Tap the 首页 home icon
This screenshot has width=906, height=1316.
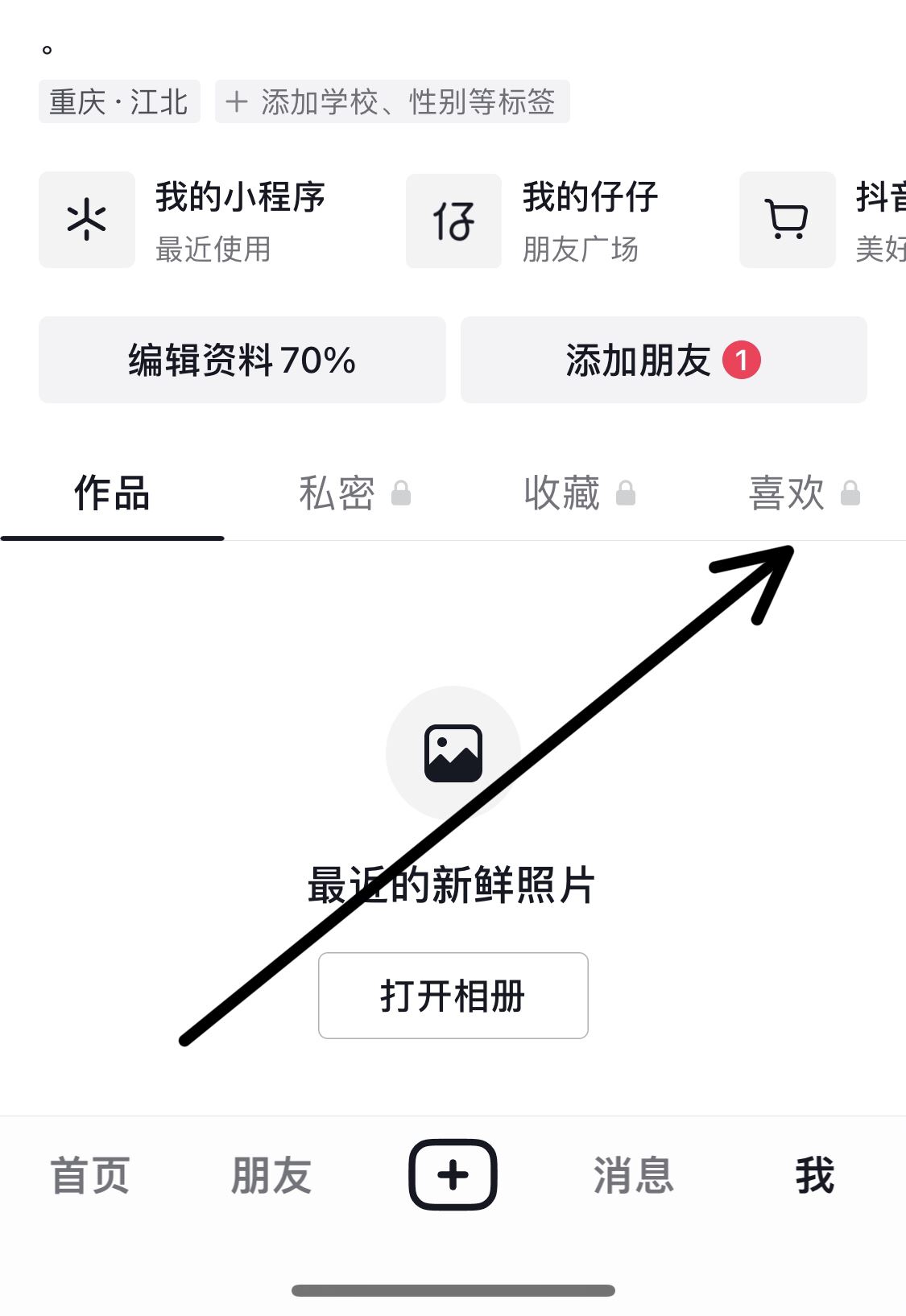89,1177
